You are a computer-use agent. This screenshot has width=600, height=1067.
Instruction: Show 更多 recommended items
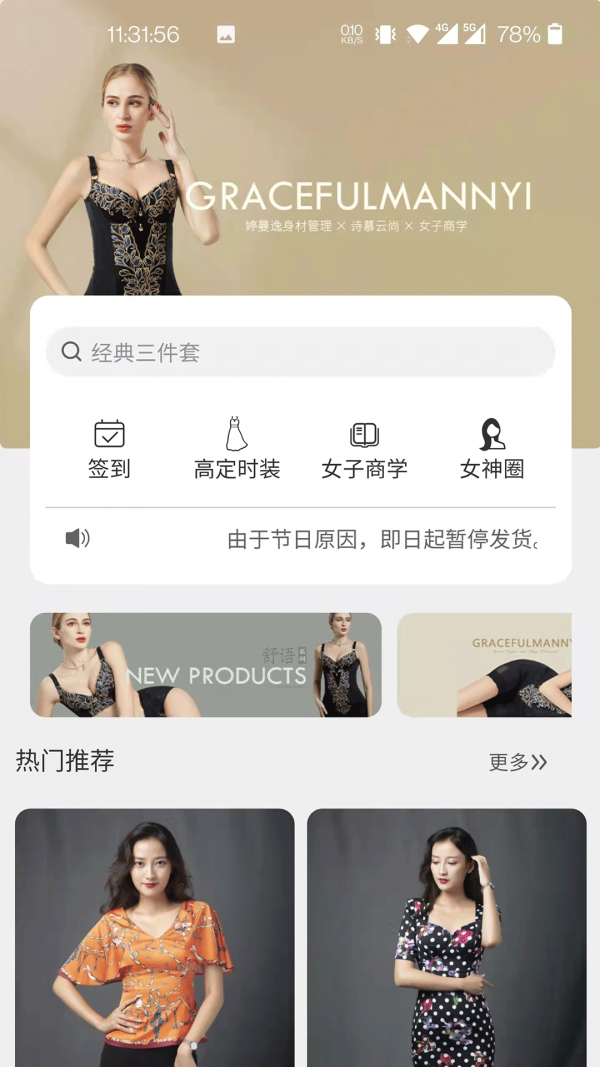click(x=518, y=762)
